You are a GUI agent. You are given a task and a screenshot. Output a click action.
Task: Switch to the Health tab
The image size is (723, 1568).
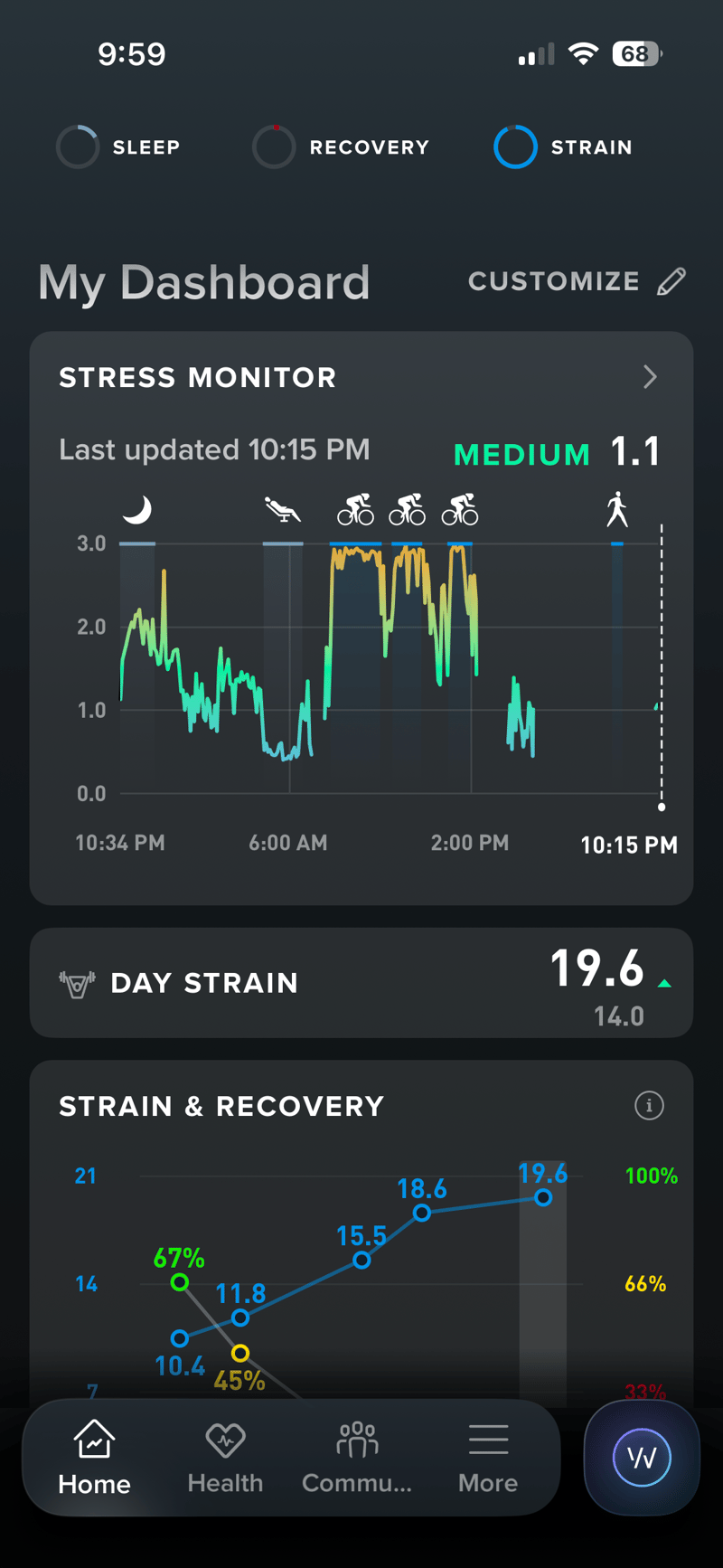click(225, 1457)
